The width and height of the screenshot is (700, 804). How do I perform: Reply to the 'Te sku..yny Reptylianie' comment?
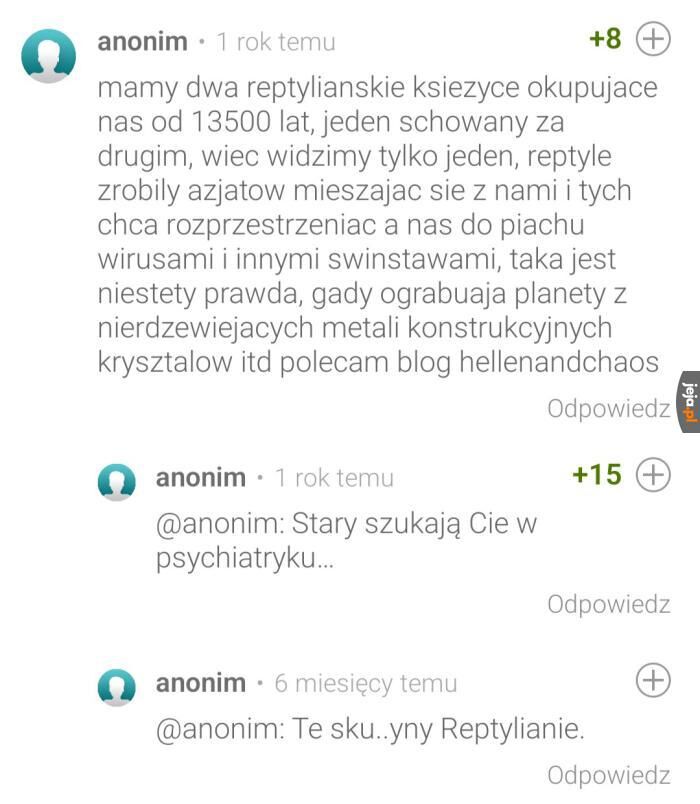(x=609, y=775)
